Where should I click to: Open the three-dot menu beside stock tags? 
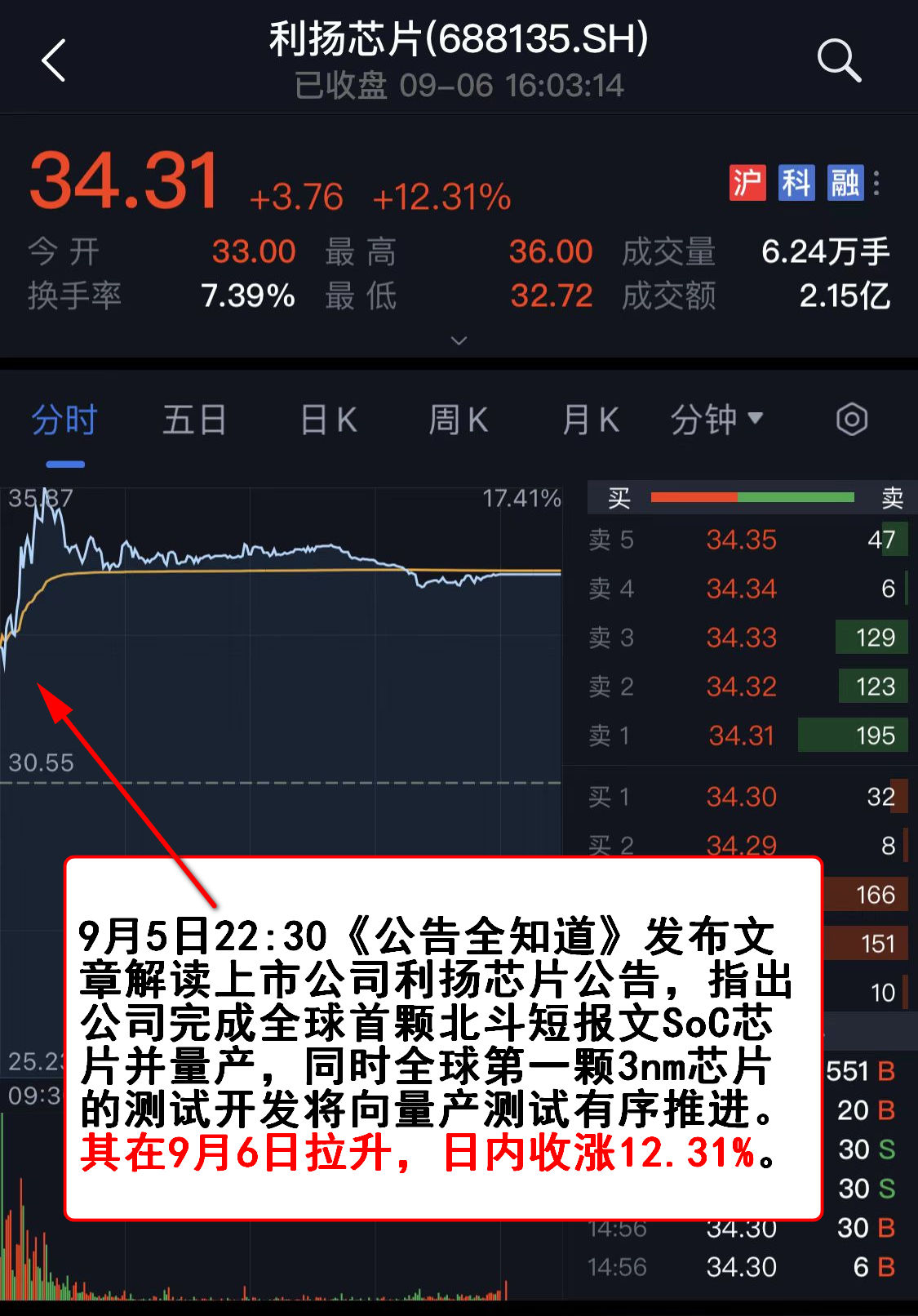tap(877, 183)
